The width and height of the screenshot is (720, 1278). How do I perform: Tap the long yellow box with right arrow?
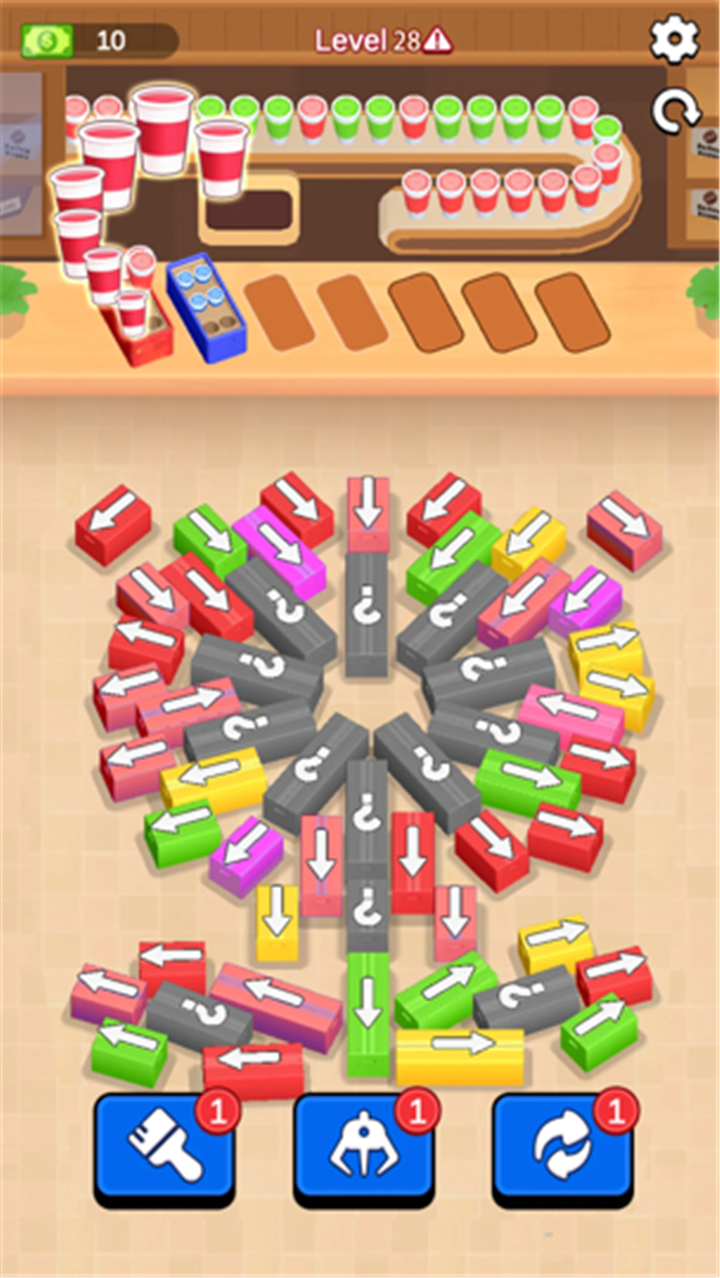460,1055
